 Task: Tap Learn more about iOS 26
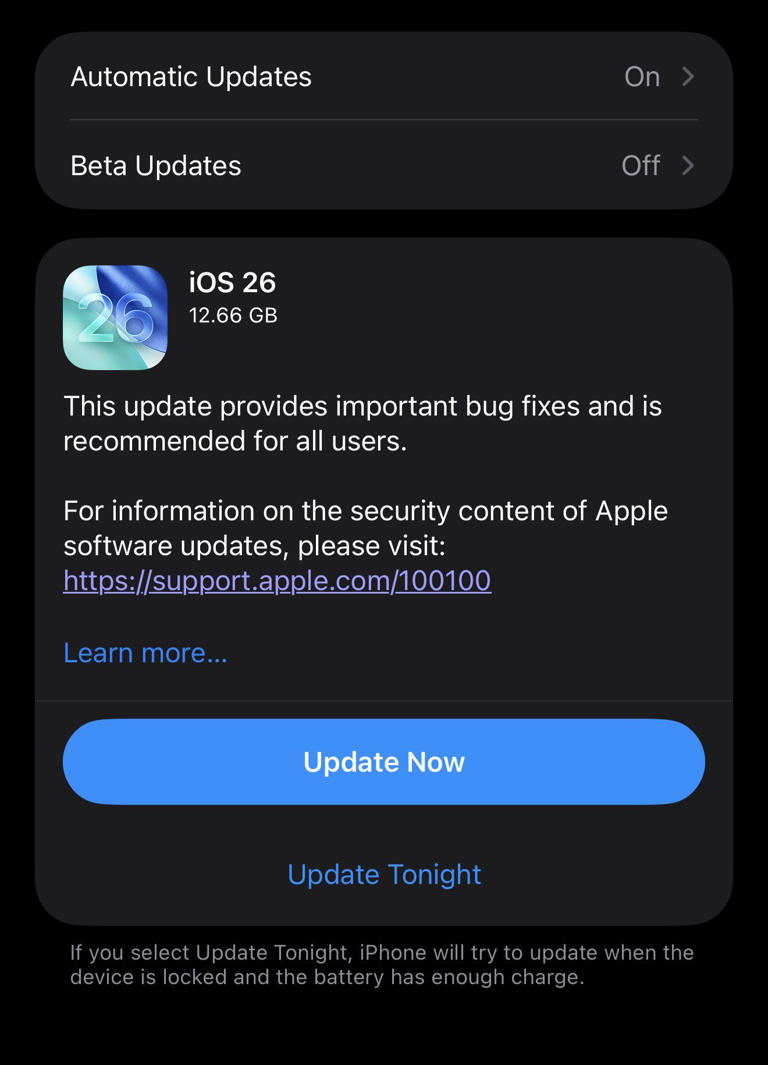145,653
